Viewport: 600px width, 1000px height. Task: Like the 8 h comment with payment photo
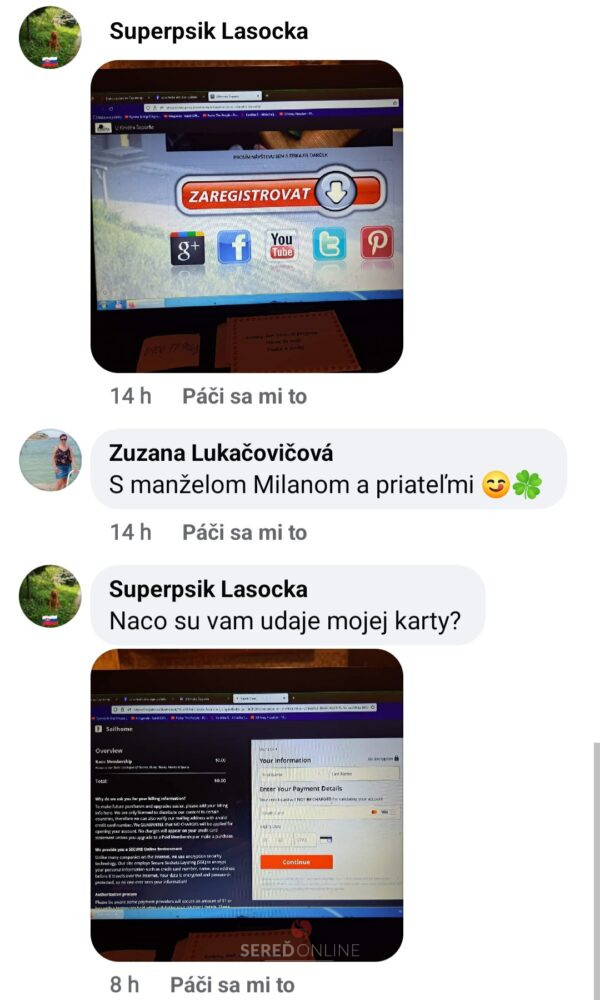click(232, 985)
